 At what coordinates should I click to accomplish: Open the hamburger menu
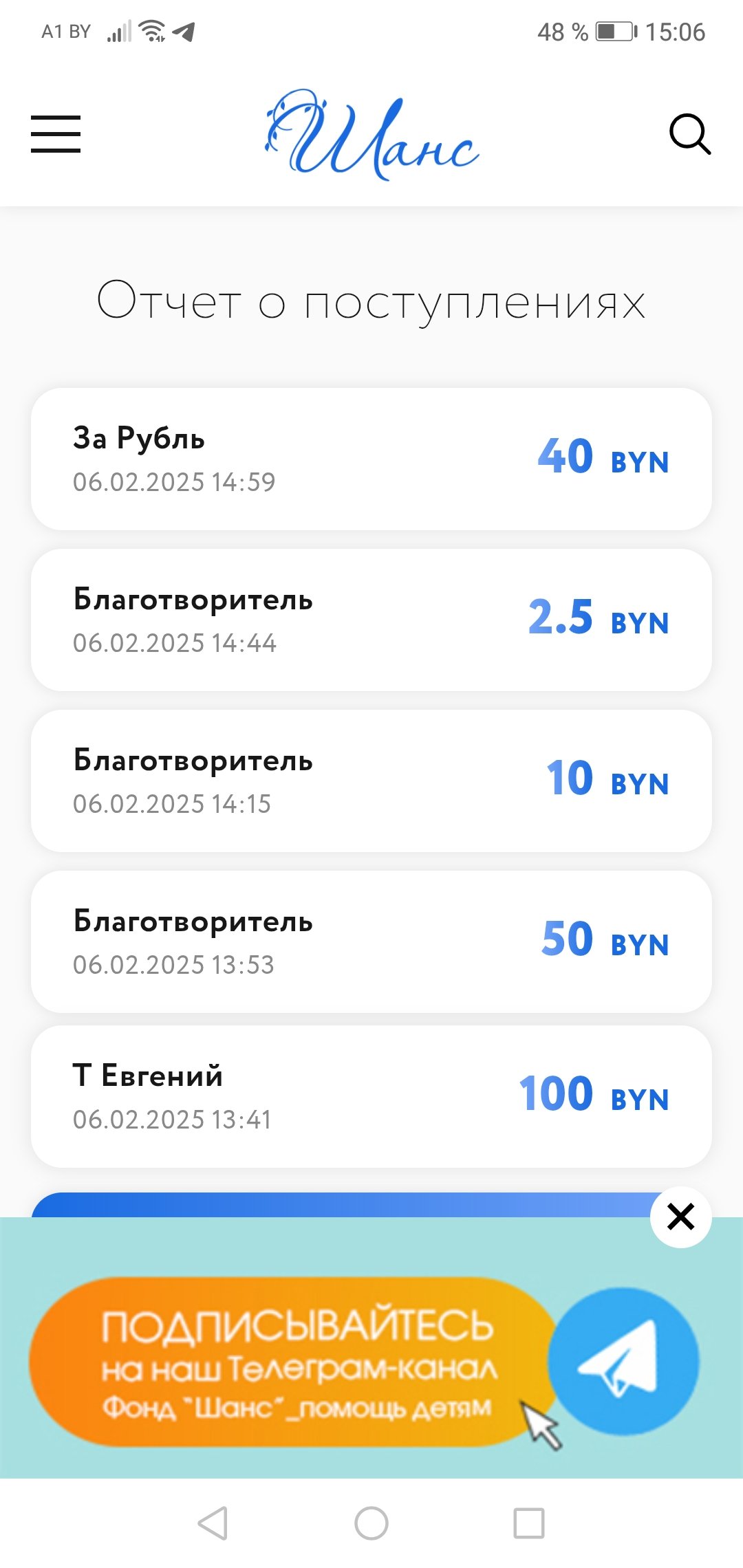[56, 134]
